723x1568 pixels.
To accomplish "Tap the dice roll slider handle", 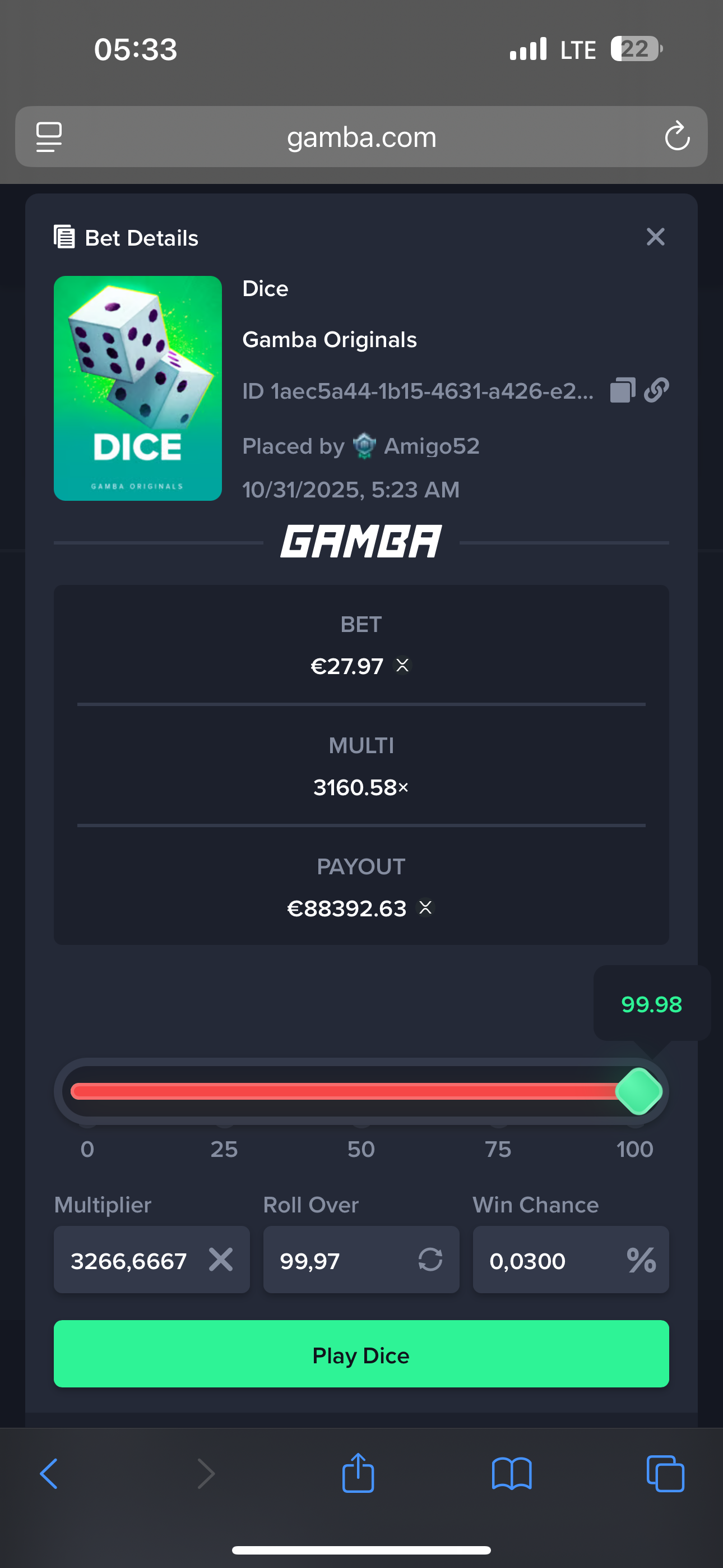I will tap(638, 1091).
